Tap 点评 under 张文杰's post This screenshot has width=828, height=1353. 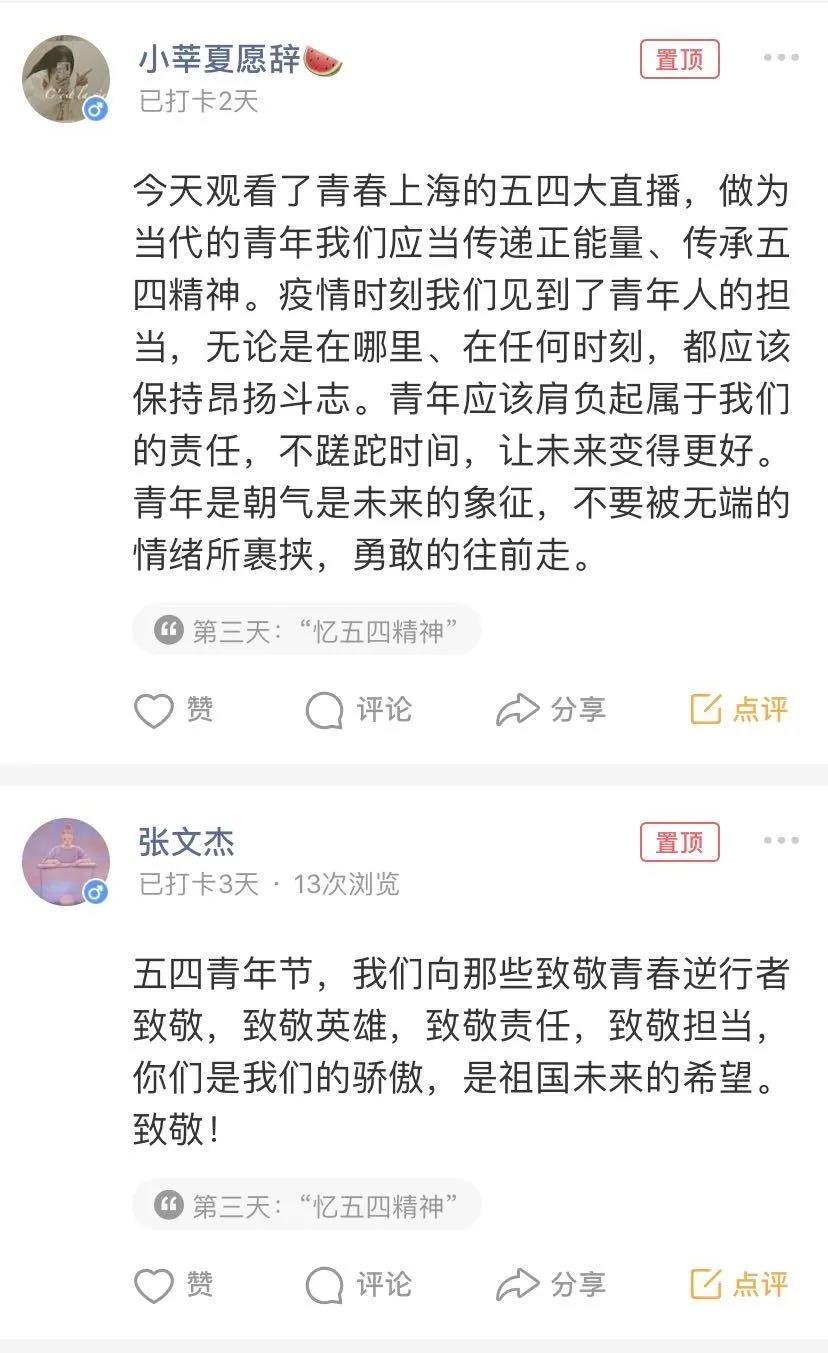[739, 1284]
